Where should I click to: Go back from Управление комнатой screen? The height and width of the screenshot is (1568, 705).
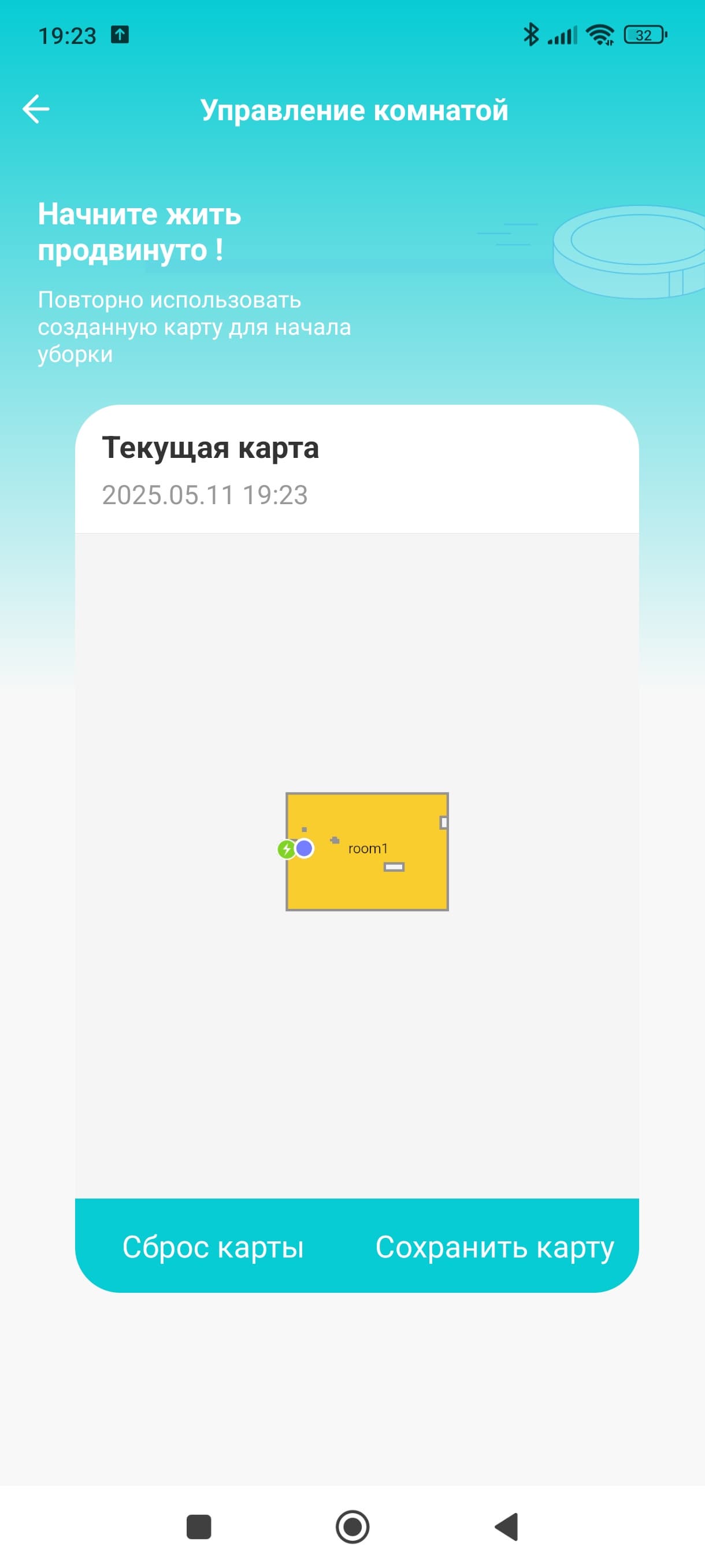pyautogui.click(x=36, y=110)
